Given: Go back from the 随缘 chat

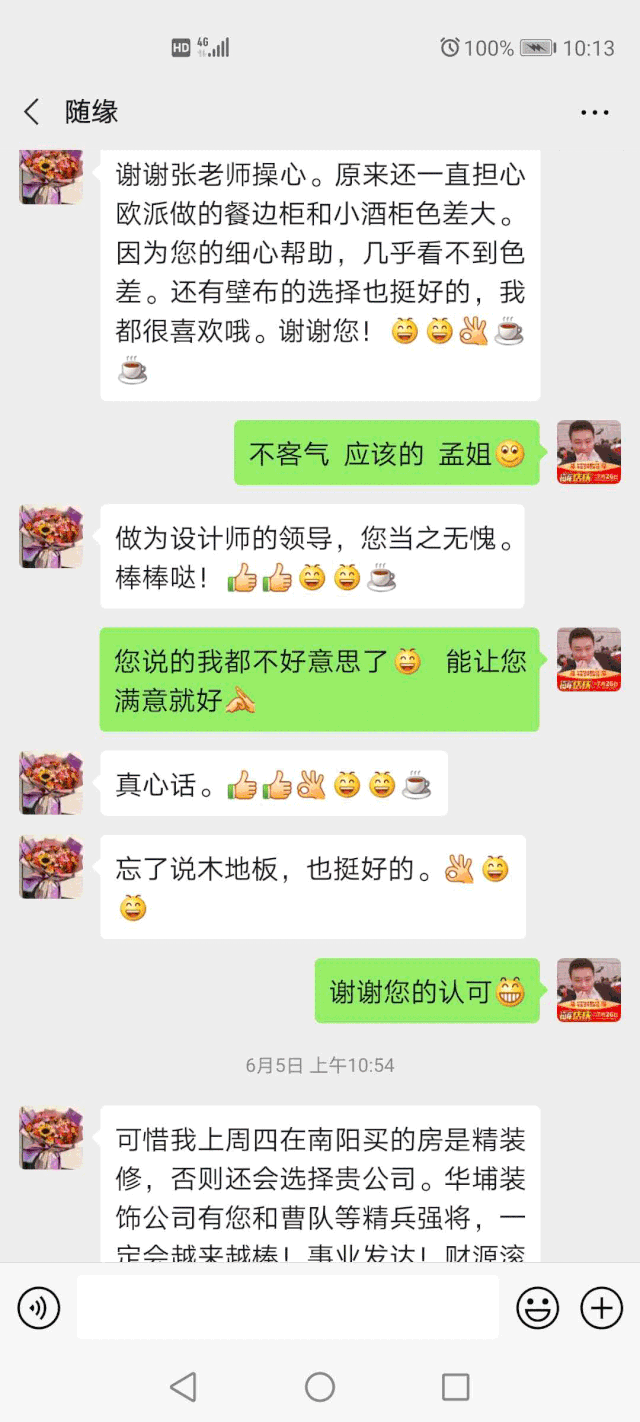Looking at the screenshot, I should tap(32, 112).
